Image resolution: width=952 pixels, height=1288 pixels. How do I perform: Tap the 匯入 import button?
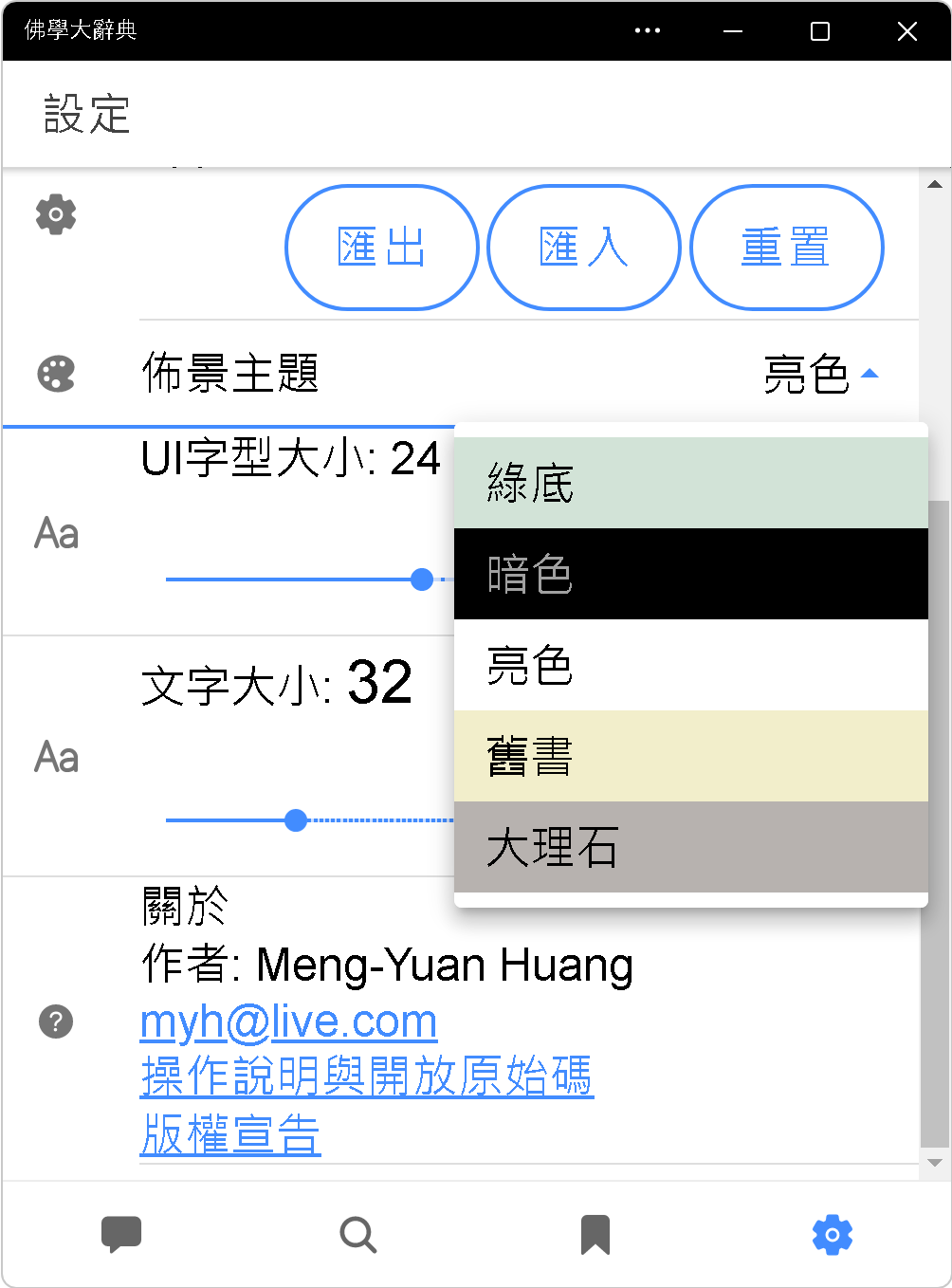[584, 248]
